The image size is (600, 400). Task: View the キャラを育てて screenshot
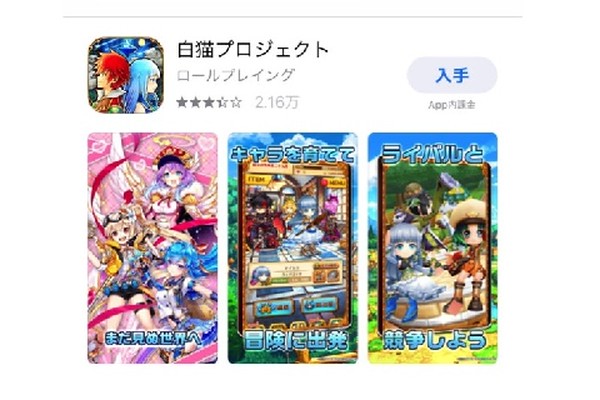click(292, 247)
